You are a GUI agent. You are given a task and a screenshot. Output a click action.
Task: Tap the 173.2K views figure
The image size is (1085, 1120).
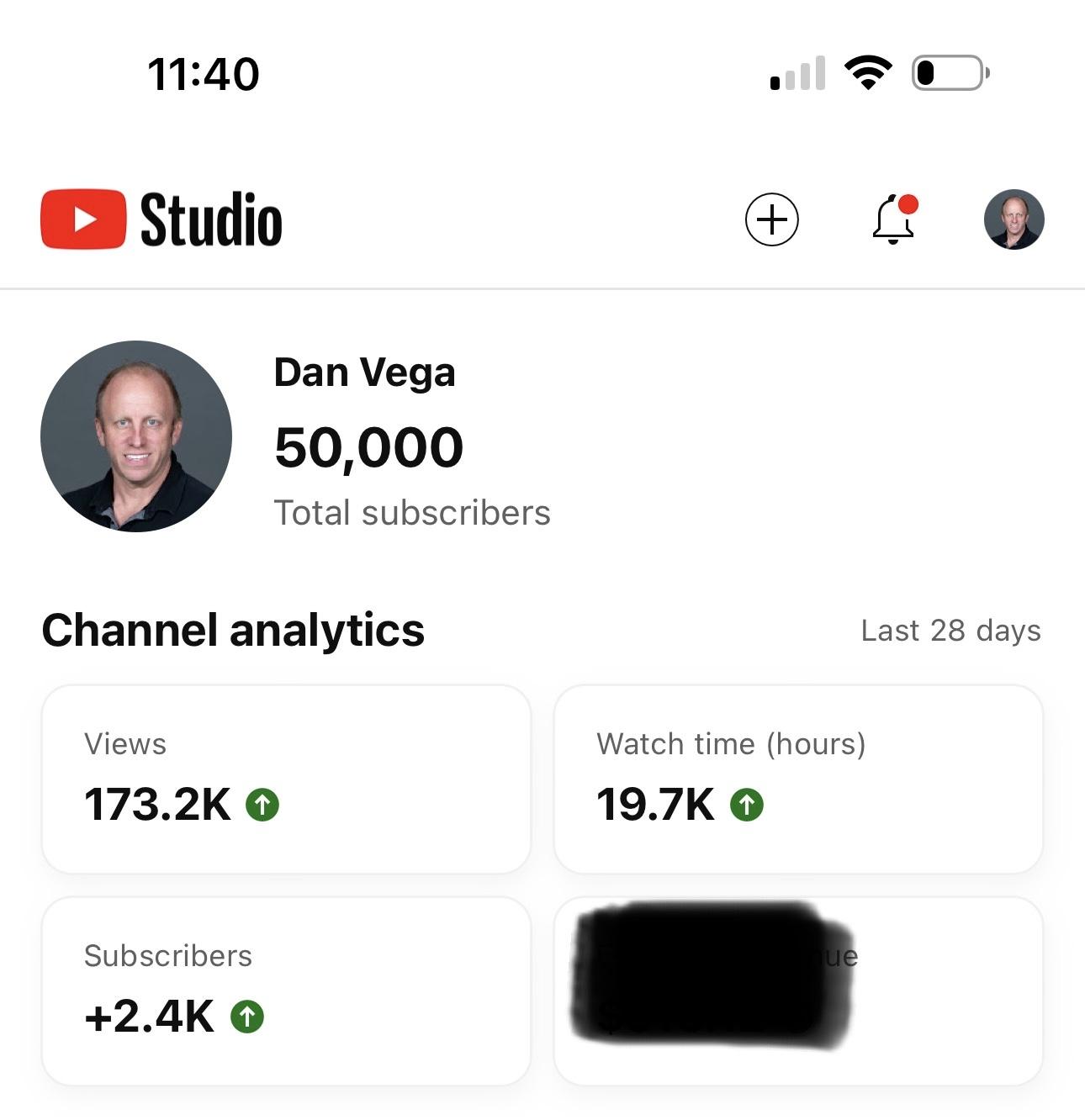pos(156,806)
